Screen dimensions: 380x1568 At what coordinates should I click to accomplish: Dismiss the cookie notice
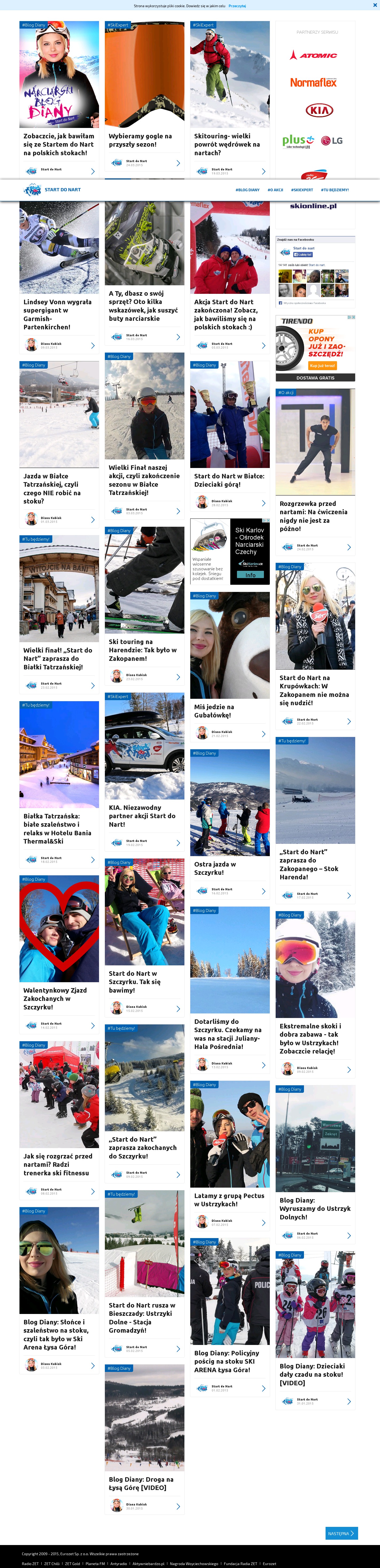374,5
